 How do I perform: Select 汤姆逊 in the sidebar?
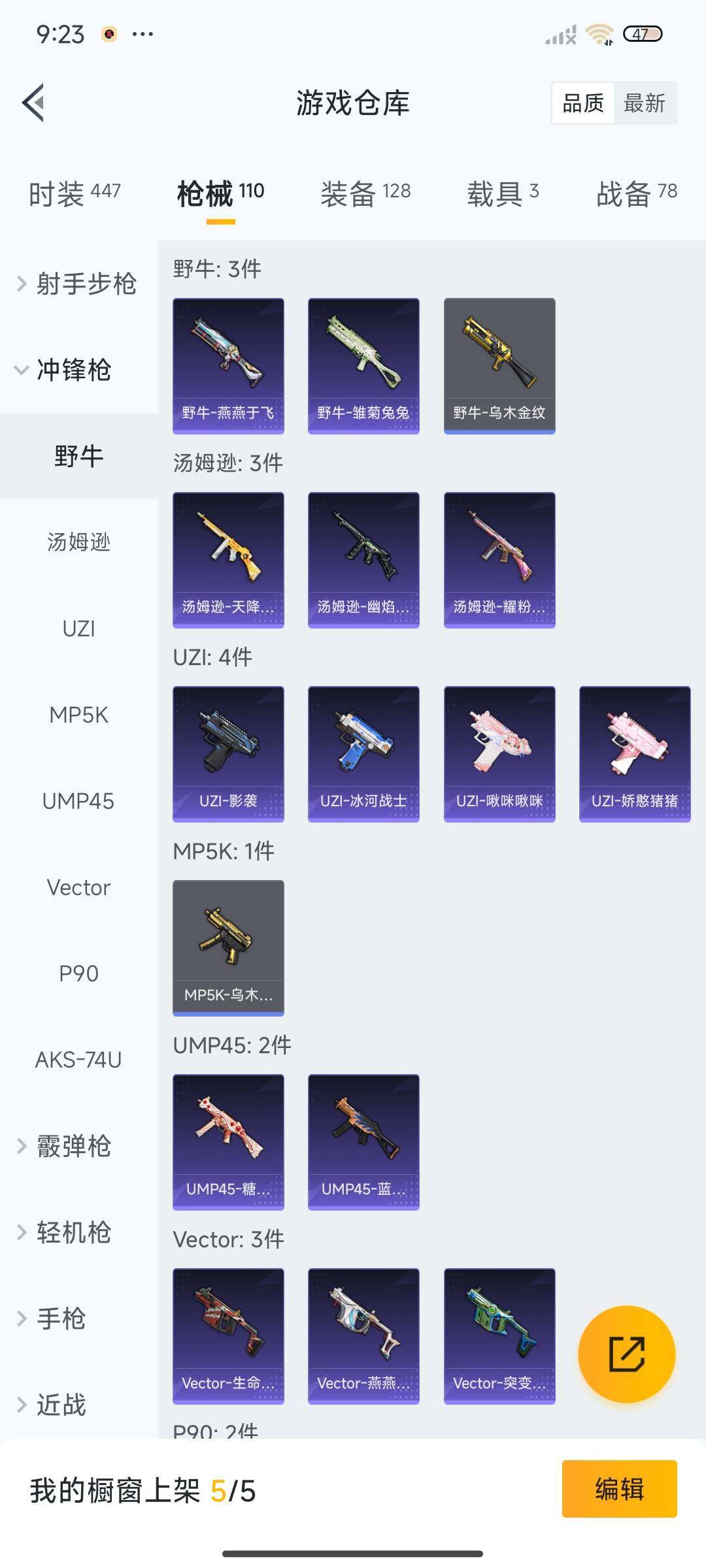point(78,542)
